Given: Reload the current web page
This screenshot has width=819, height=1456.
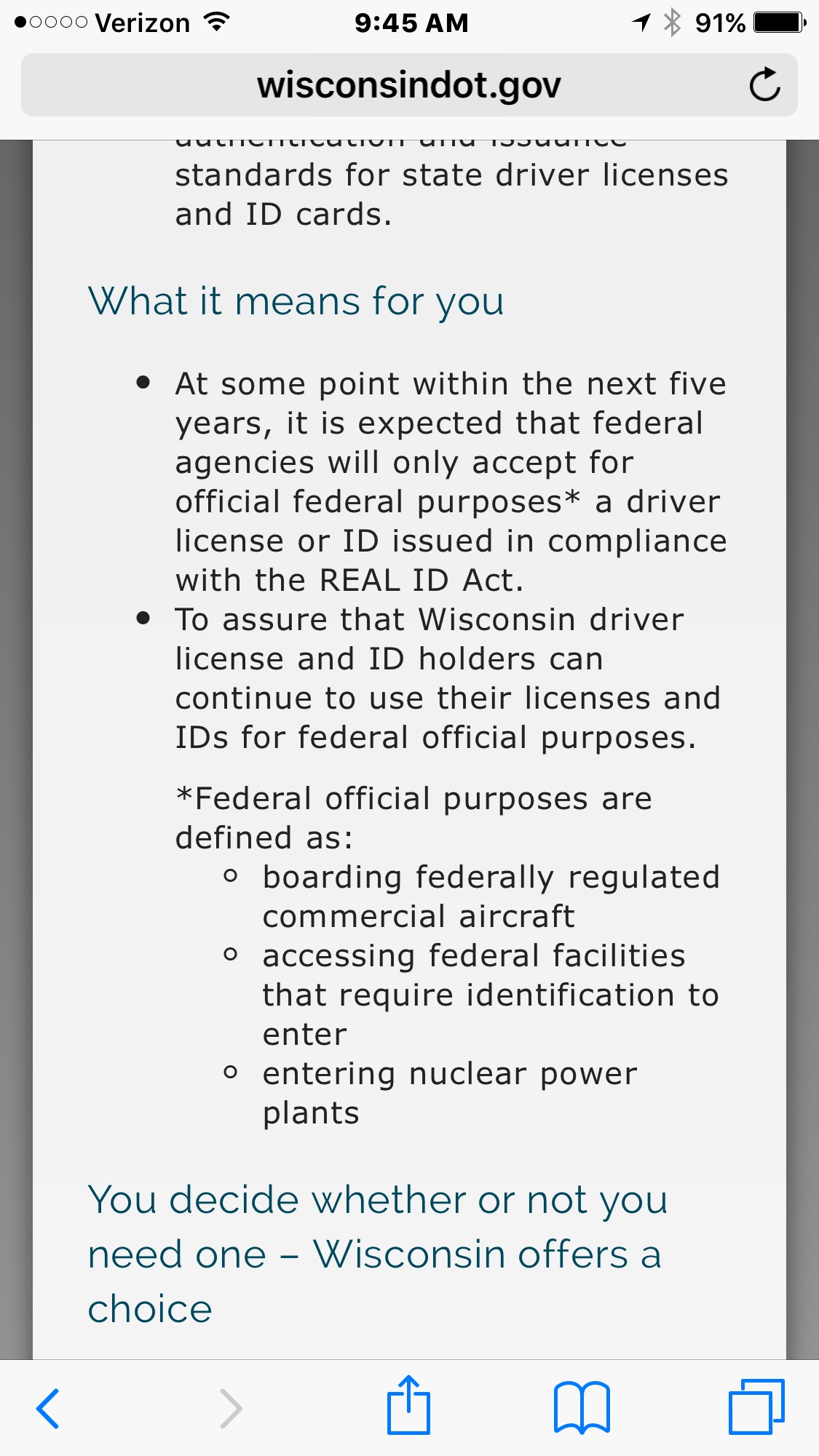Looking at the screenshot, I should (x=764, y=85).
